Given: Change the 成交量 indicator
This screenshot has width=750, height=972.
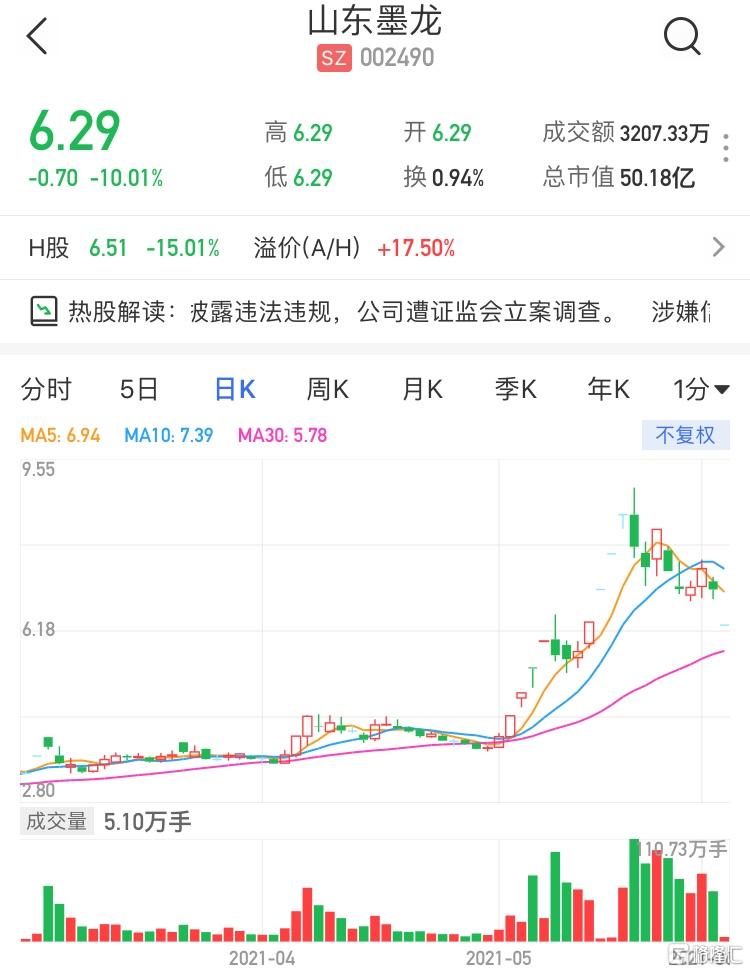Looking at the screenshot, I should click(x=57, y=822).
